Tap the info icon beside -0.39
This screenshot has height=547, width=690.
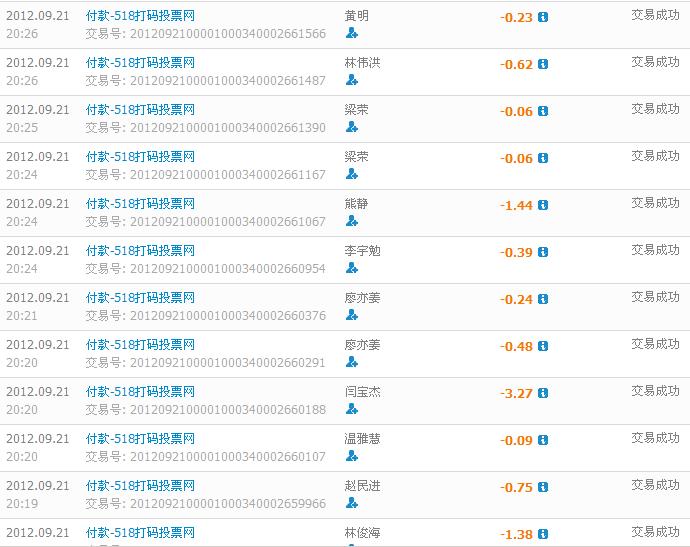(543, 252)
